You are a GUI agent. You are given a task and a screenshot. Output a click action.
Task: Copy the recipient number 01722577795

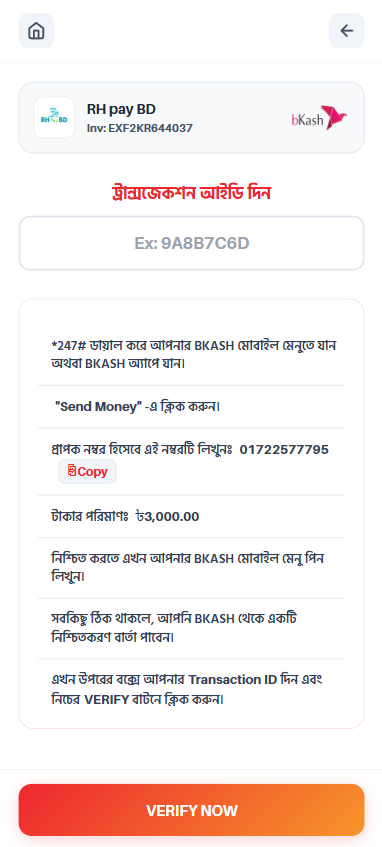[x=87, y=472]
